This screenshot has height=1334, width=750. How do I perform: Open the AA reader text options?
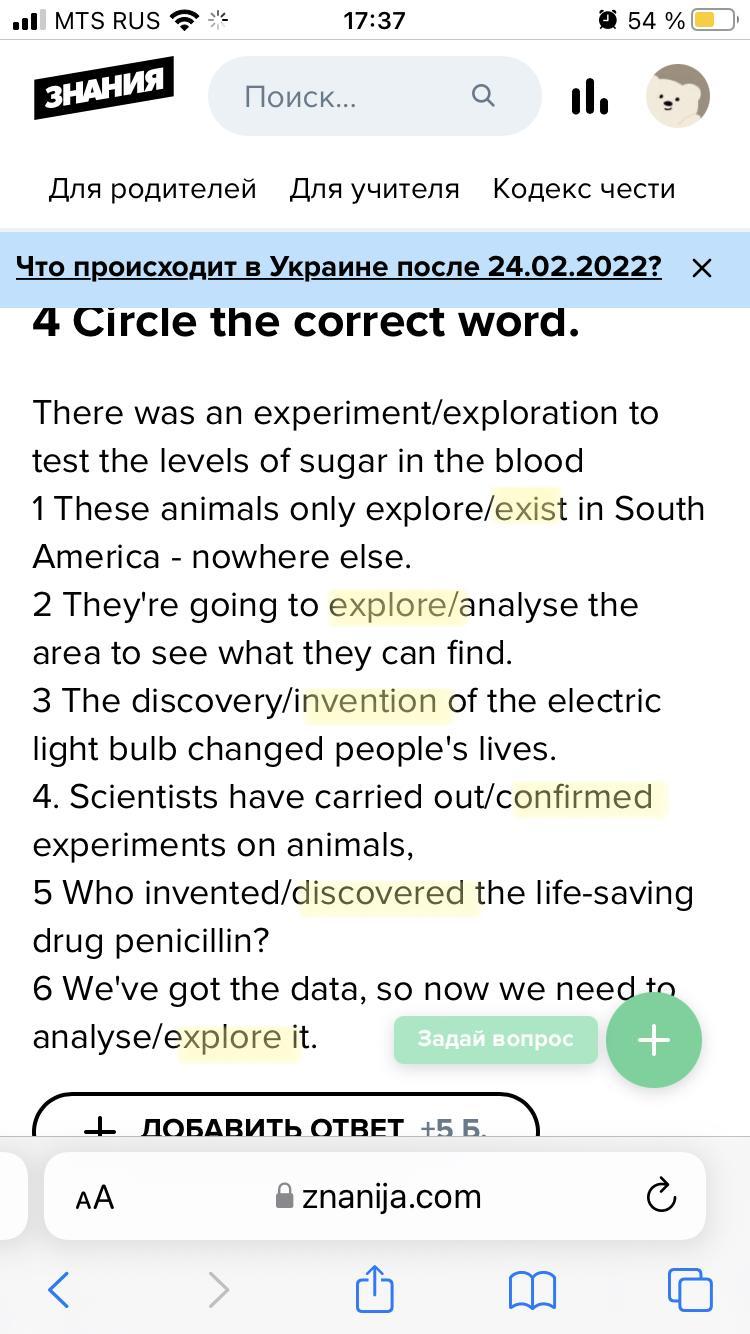click(x=96, y=1197)
